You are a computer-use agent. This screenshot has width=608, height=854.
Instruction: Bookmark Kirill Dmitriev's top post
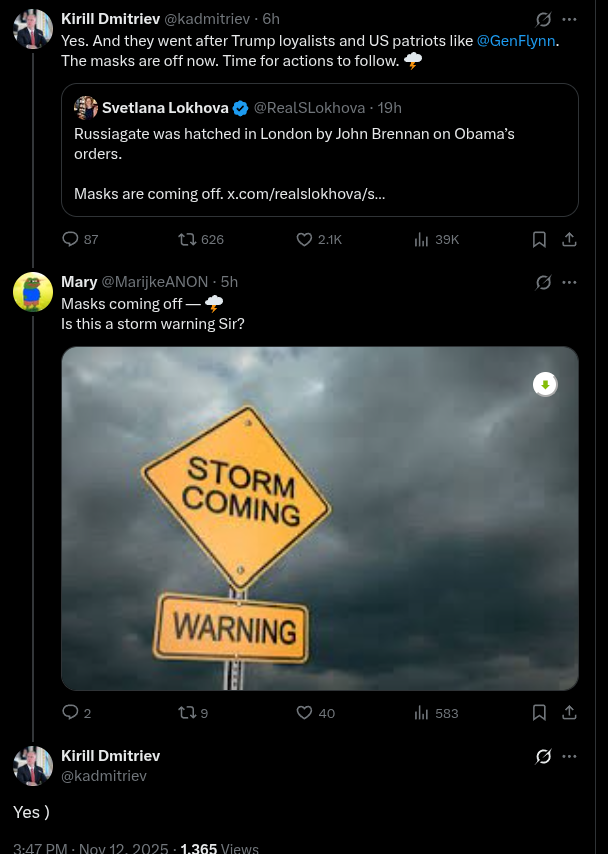539,239
